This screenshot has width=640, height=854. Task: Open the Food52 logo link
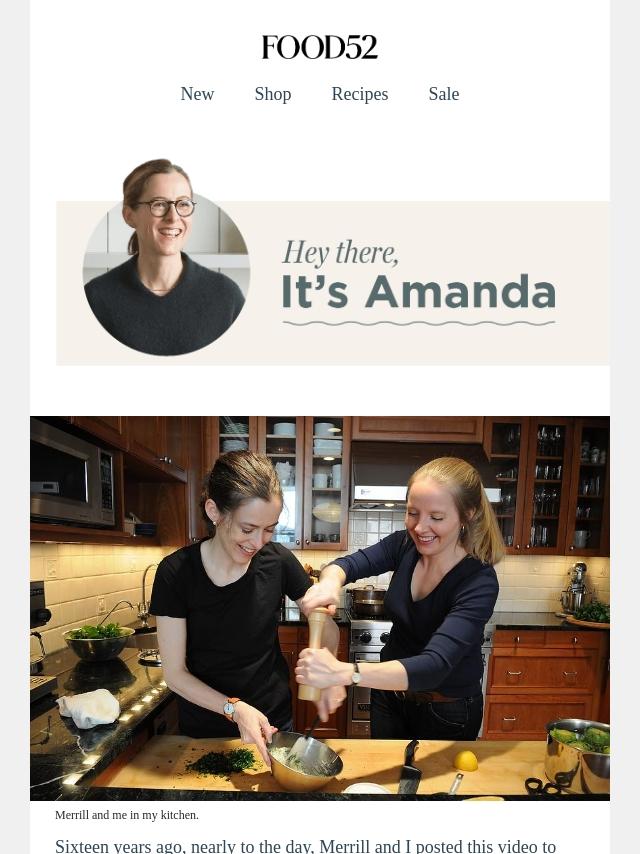pos(319,47)
